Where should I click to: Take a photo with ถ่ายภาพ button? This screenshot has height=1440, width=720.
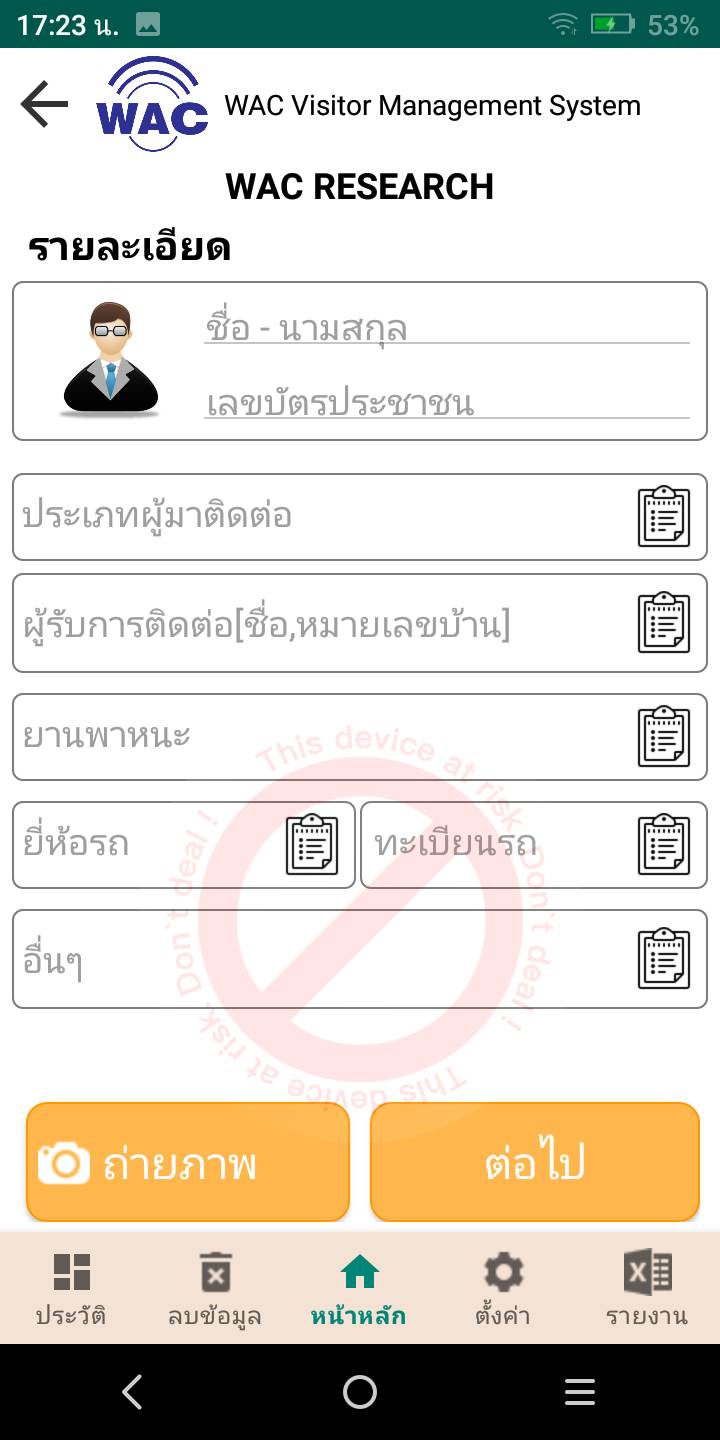188,1163
